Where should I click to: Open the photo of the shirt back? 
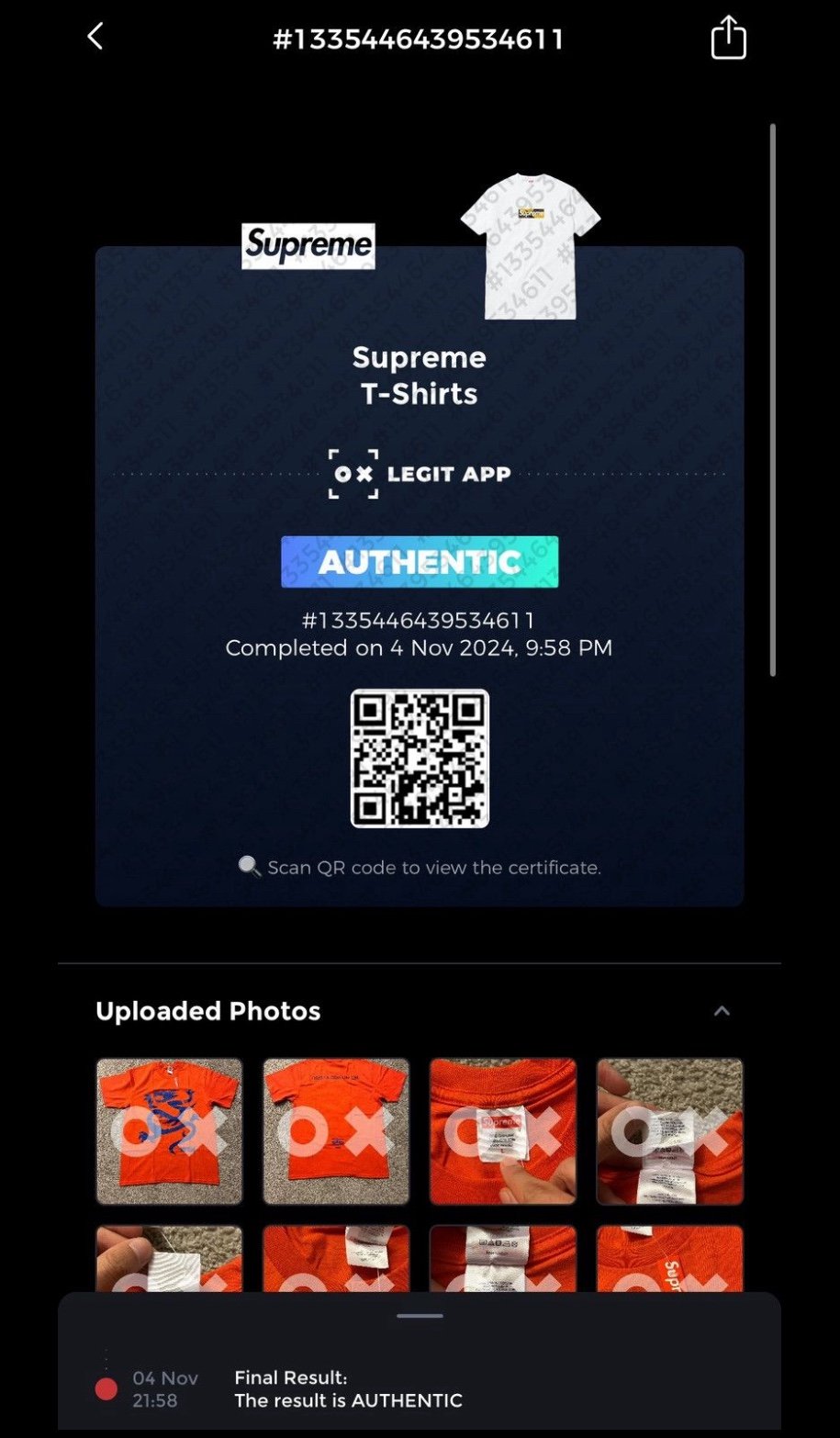pyautogui.click(x=336, y=1131)
